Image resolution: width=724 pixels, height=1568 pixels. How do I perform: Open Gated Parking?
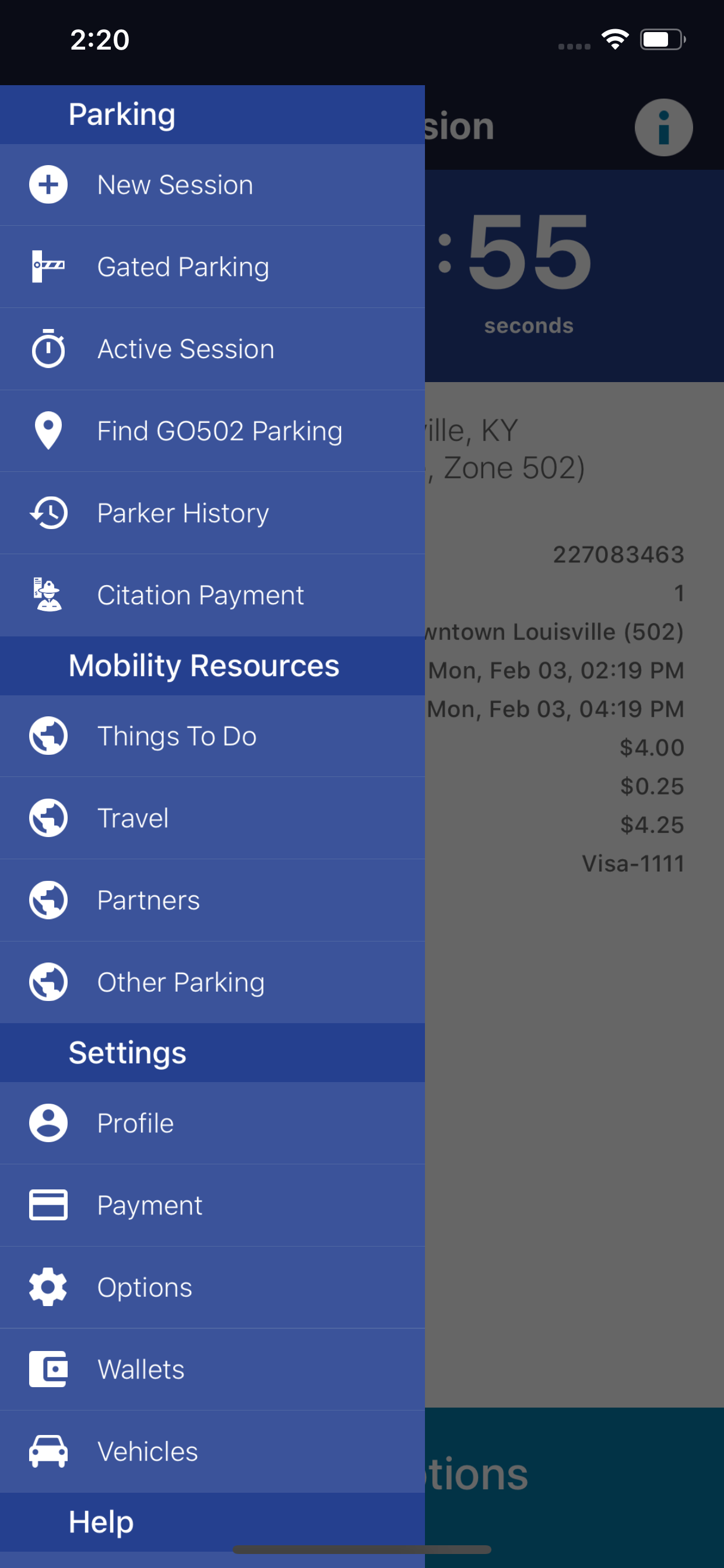click(x=182, y=267)
